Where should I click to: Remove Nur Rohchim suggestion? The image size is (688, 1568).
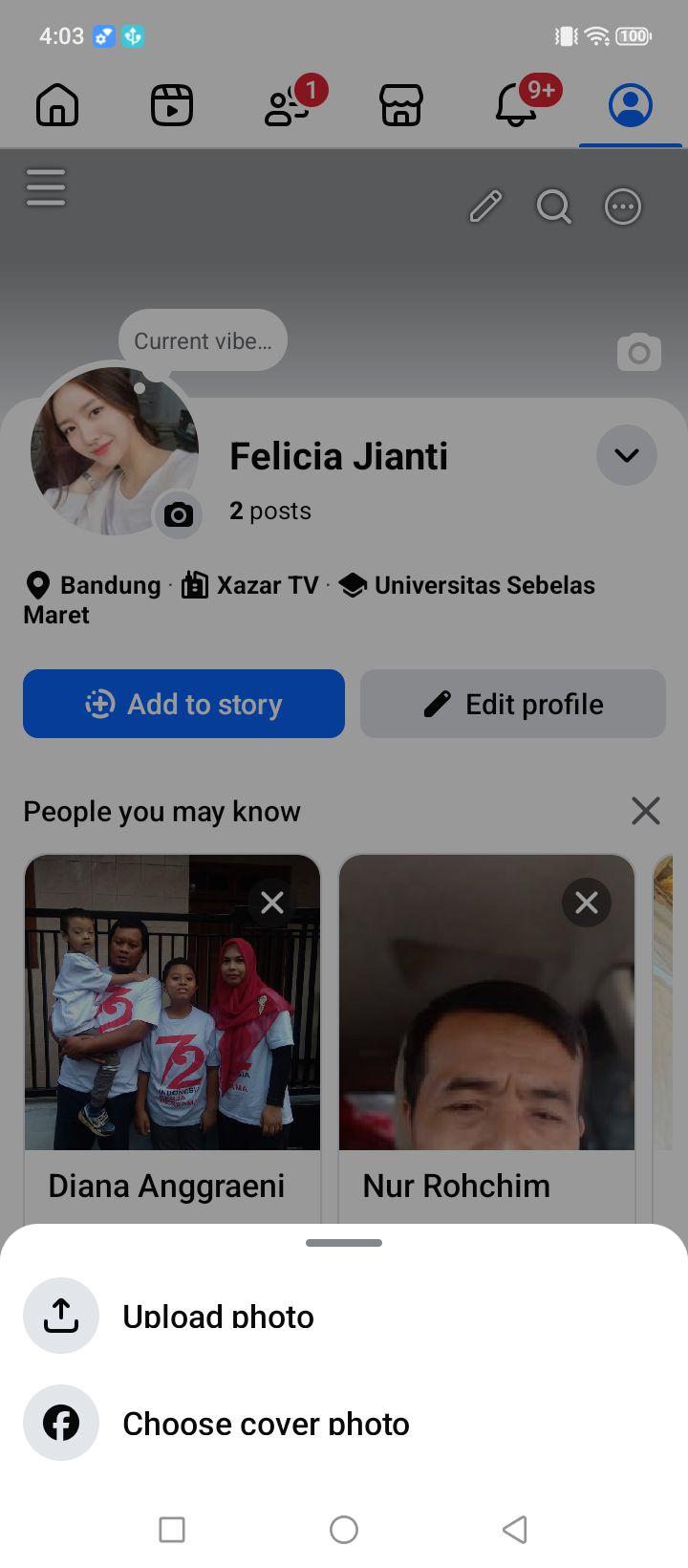click(587, 903)
